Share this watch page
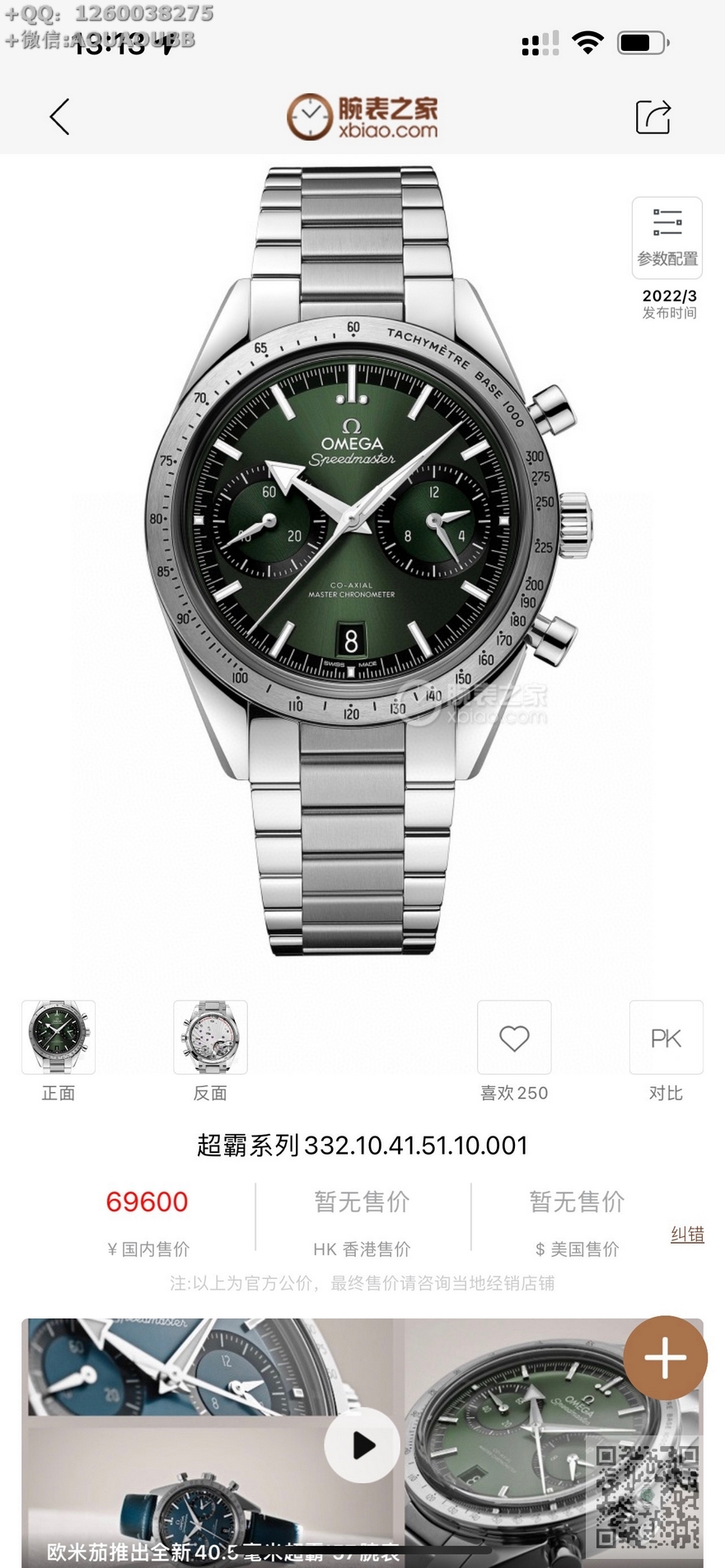Image resolution: width=725 pixels, height=1568 pixels. click(653, 117)
